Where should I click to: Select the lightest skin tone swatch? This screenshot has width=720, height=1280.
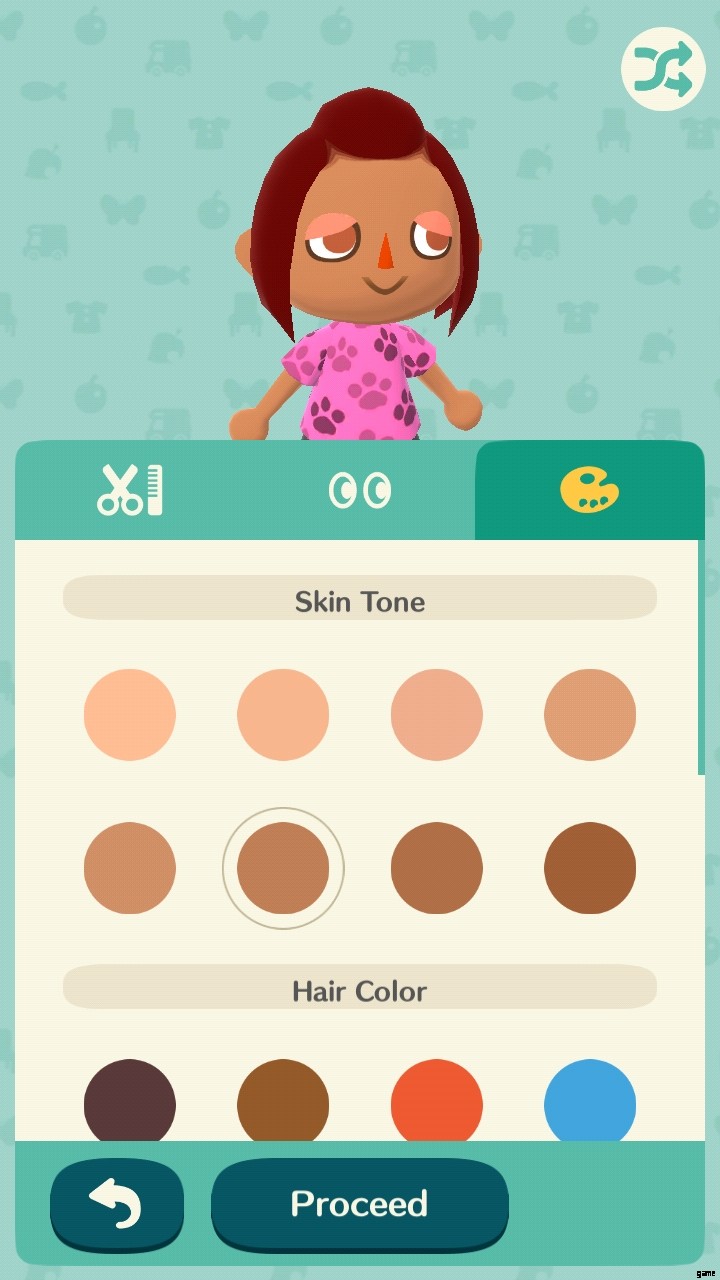tap(130, 715)
